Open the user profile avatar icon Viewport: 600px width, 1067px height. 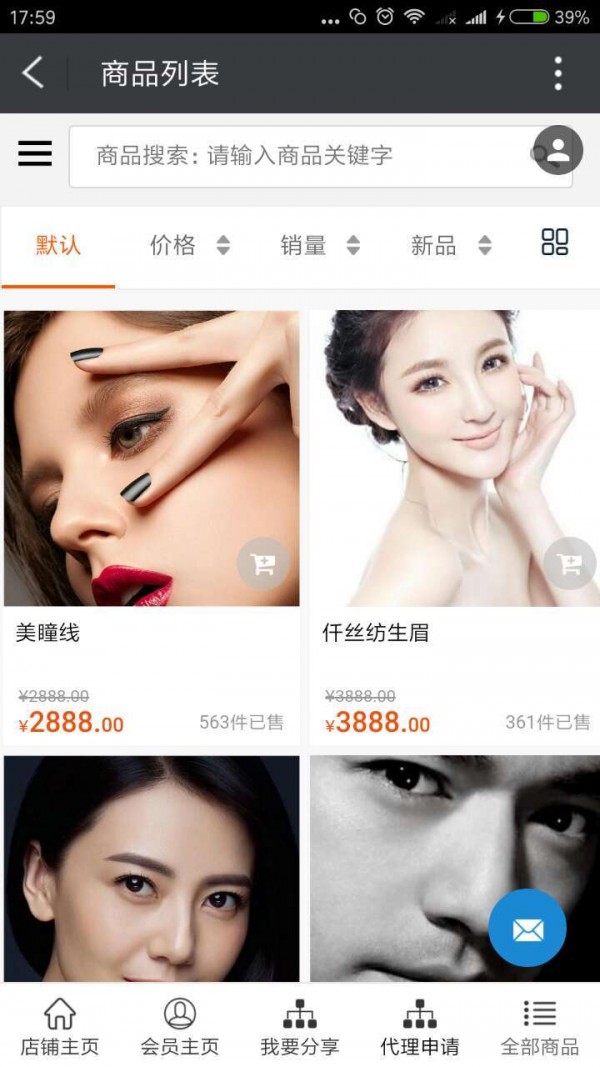coord(558,152)
